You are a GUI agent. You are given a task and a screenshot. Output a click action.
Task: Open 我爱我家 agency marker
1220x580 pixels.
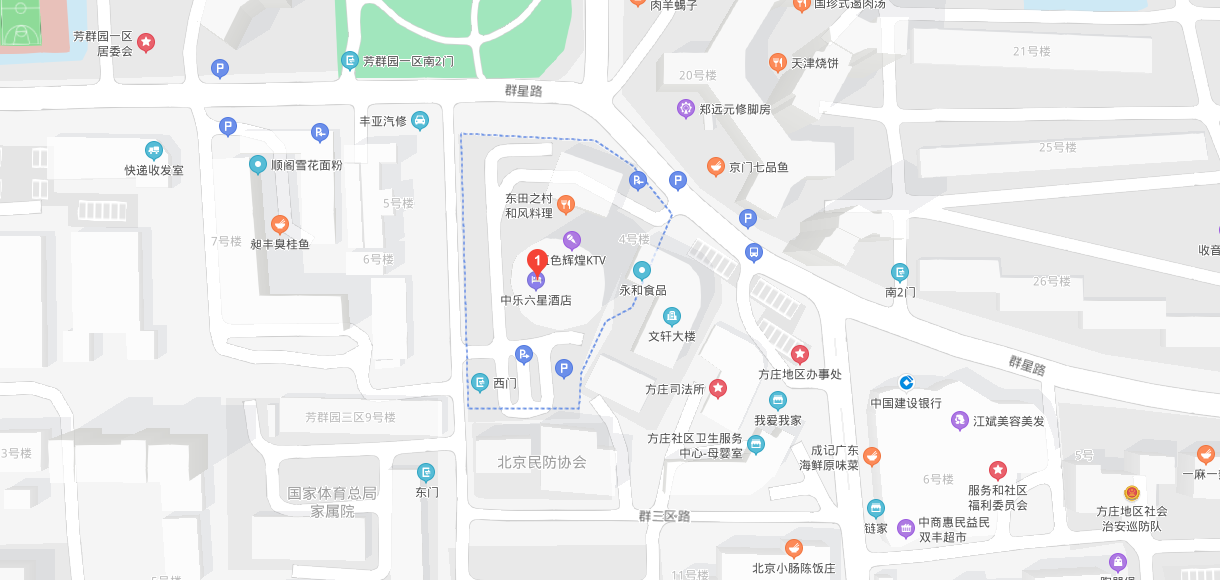pyautogui.click(x=778, y=401)
